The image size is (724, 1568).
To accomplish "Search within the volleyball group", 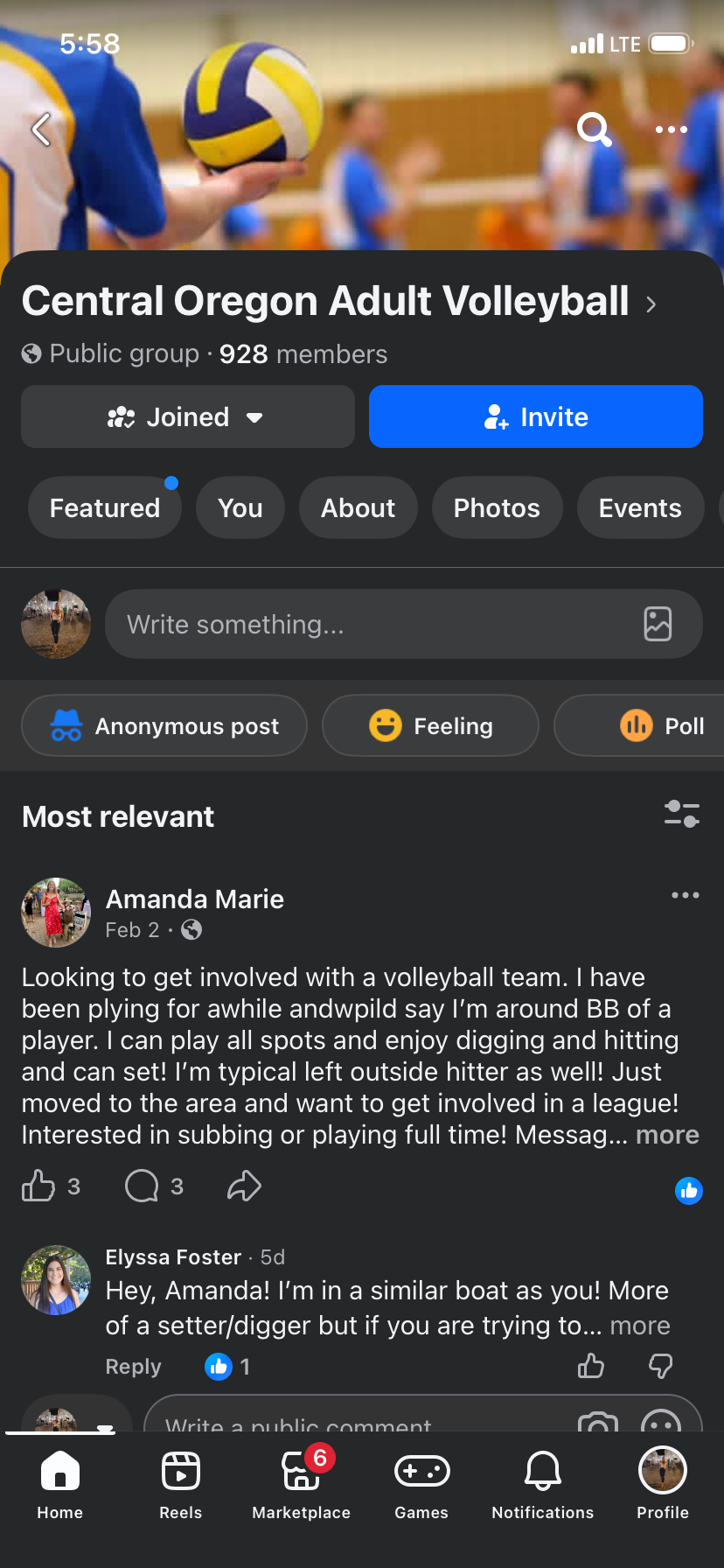I will [x=594, y=129].
